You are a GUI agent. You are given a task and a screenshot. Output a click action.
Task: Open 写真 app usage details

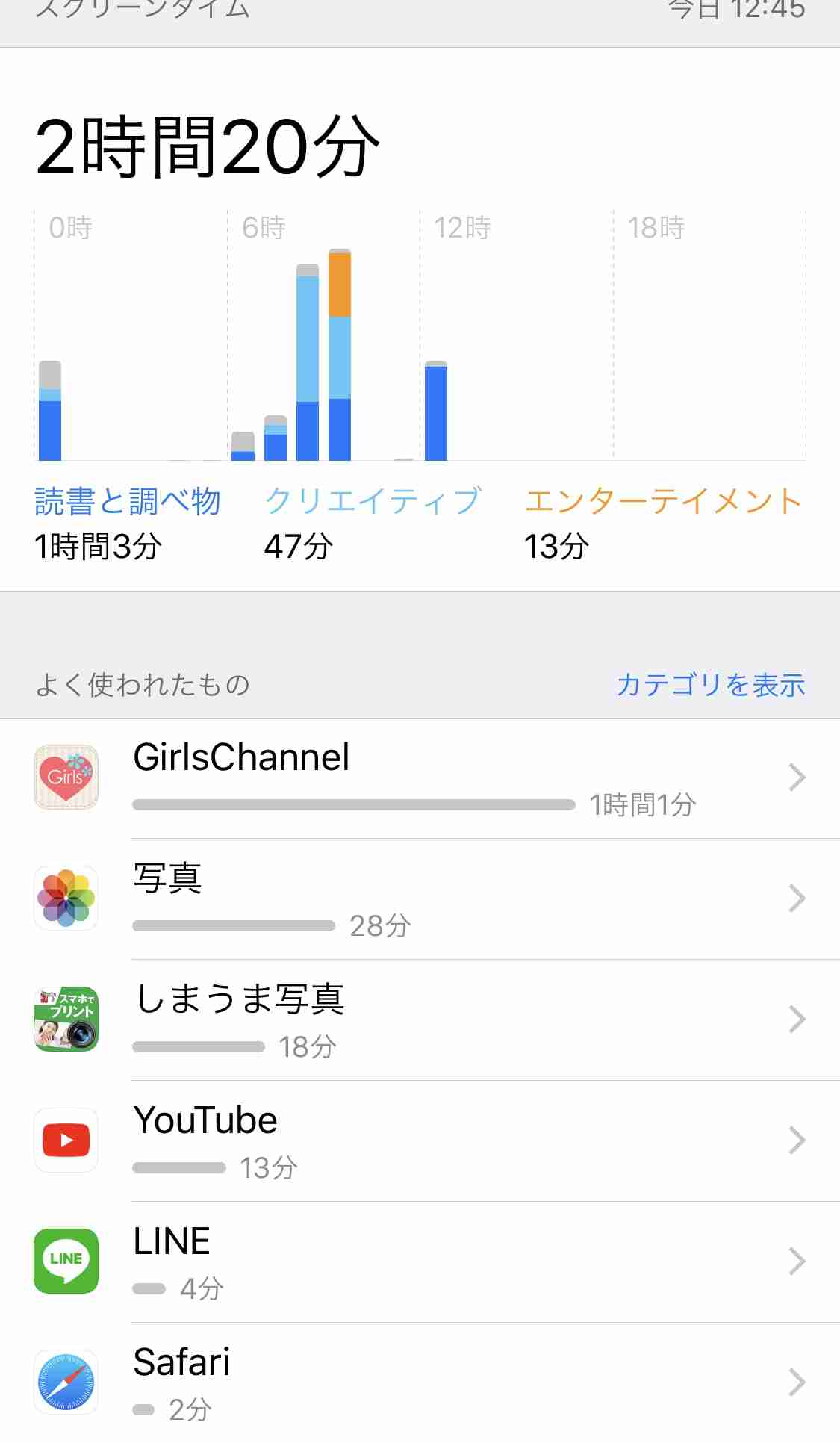point(420,899)
